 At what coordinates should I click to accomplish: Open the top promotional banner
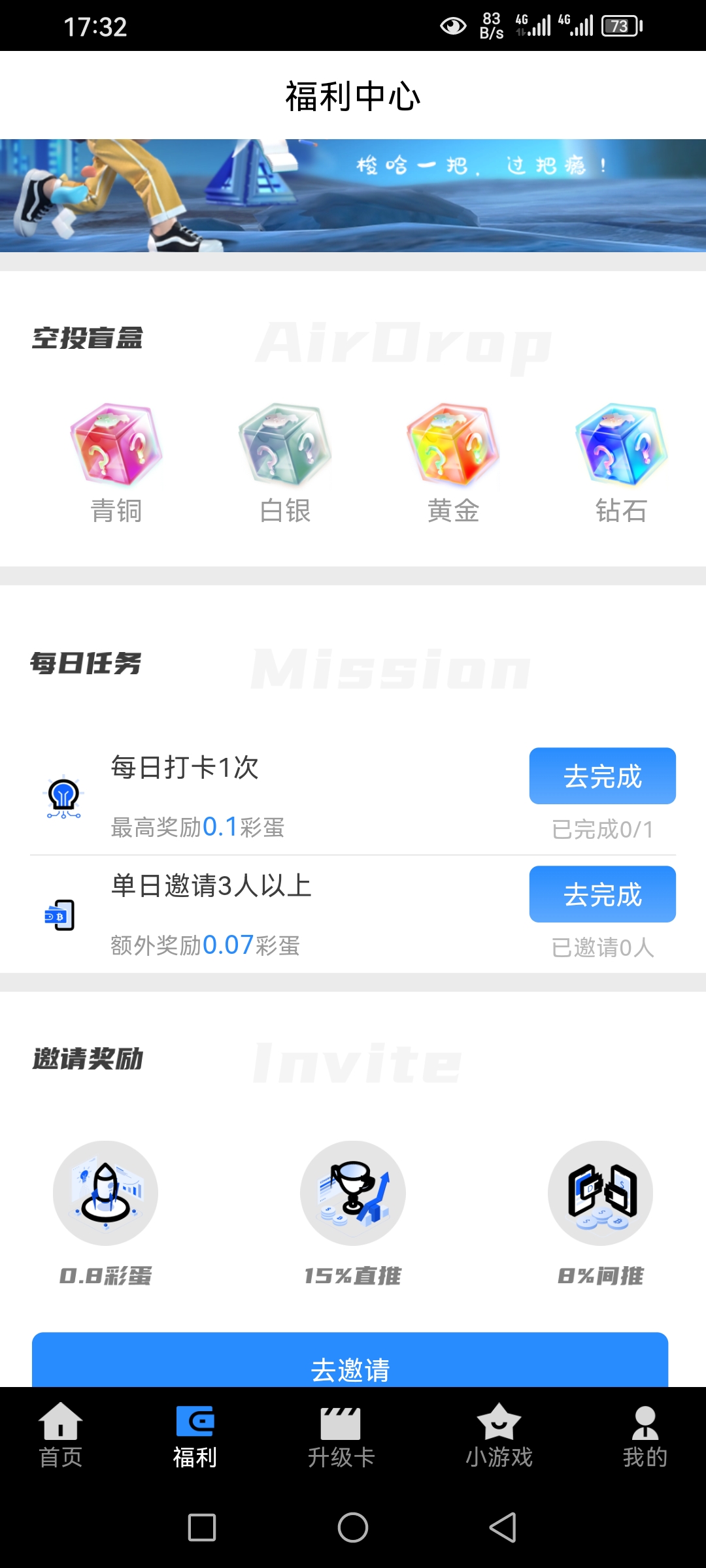point(353,195)
